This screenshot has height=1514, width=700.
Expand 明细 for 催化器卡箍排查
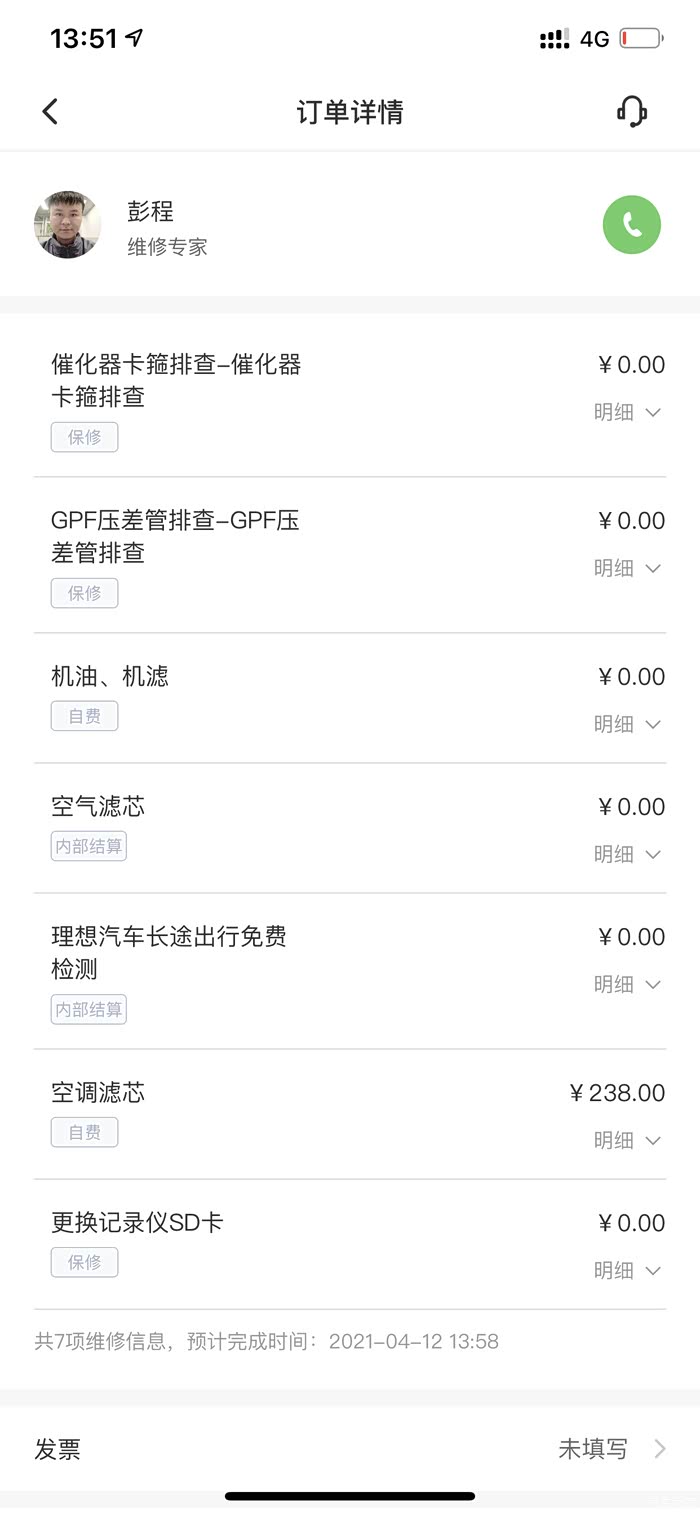tap(627, 413)
